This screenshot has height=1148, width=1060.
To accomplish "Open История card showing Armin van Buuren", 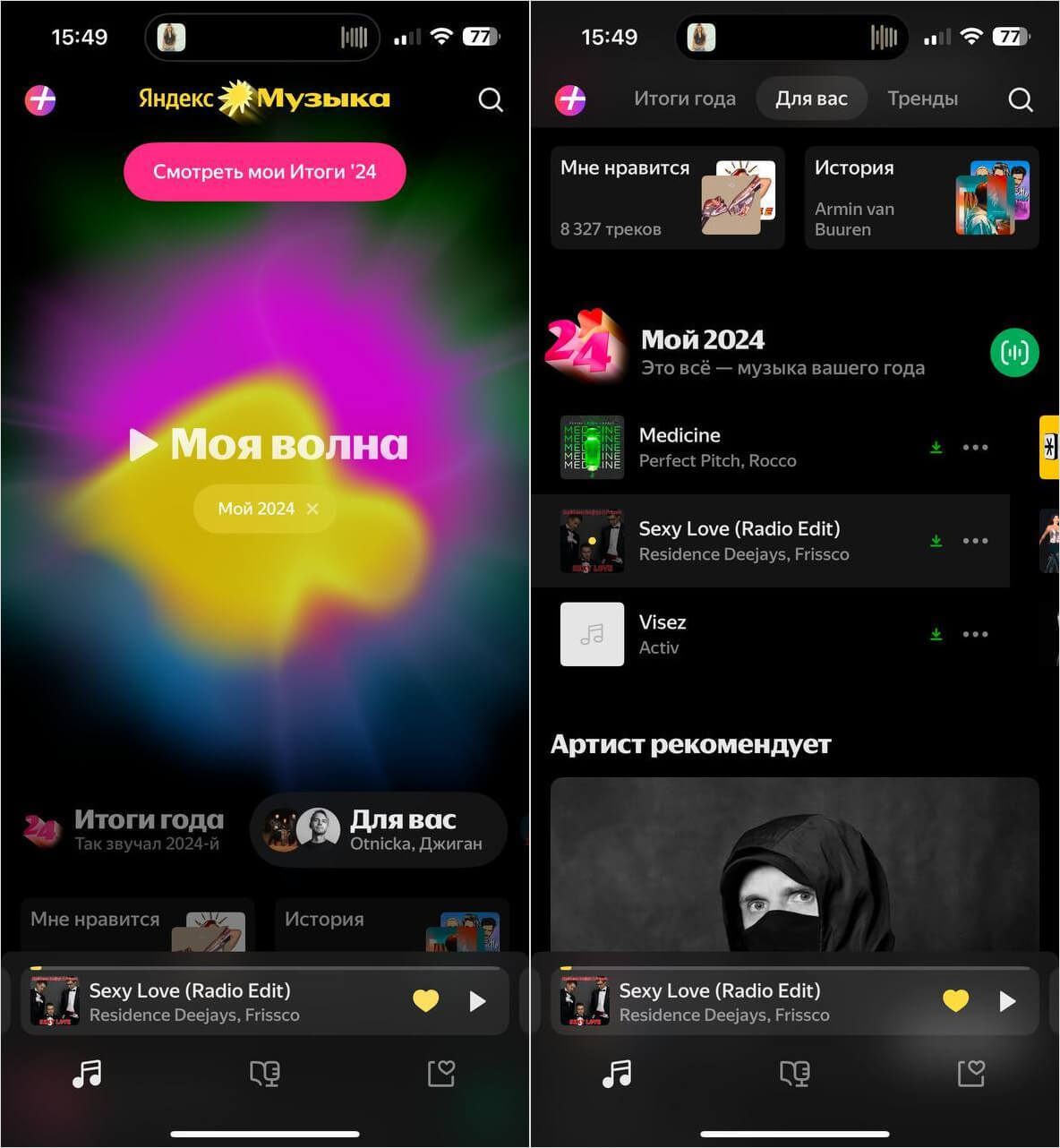I will coord(921,198).
